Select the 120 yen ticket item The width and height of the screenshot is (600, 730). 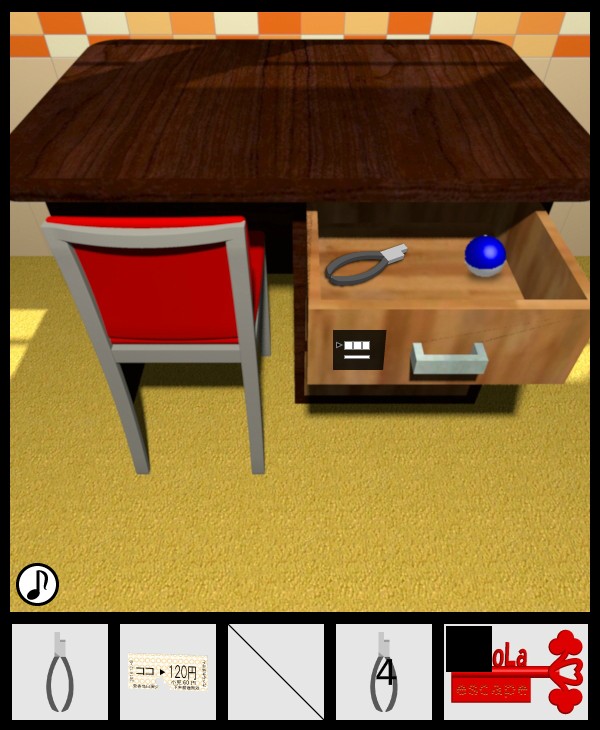coord(168,672)
